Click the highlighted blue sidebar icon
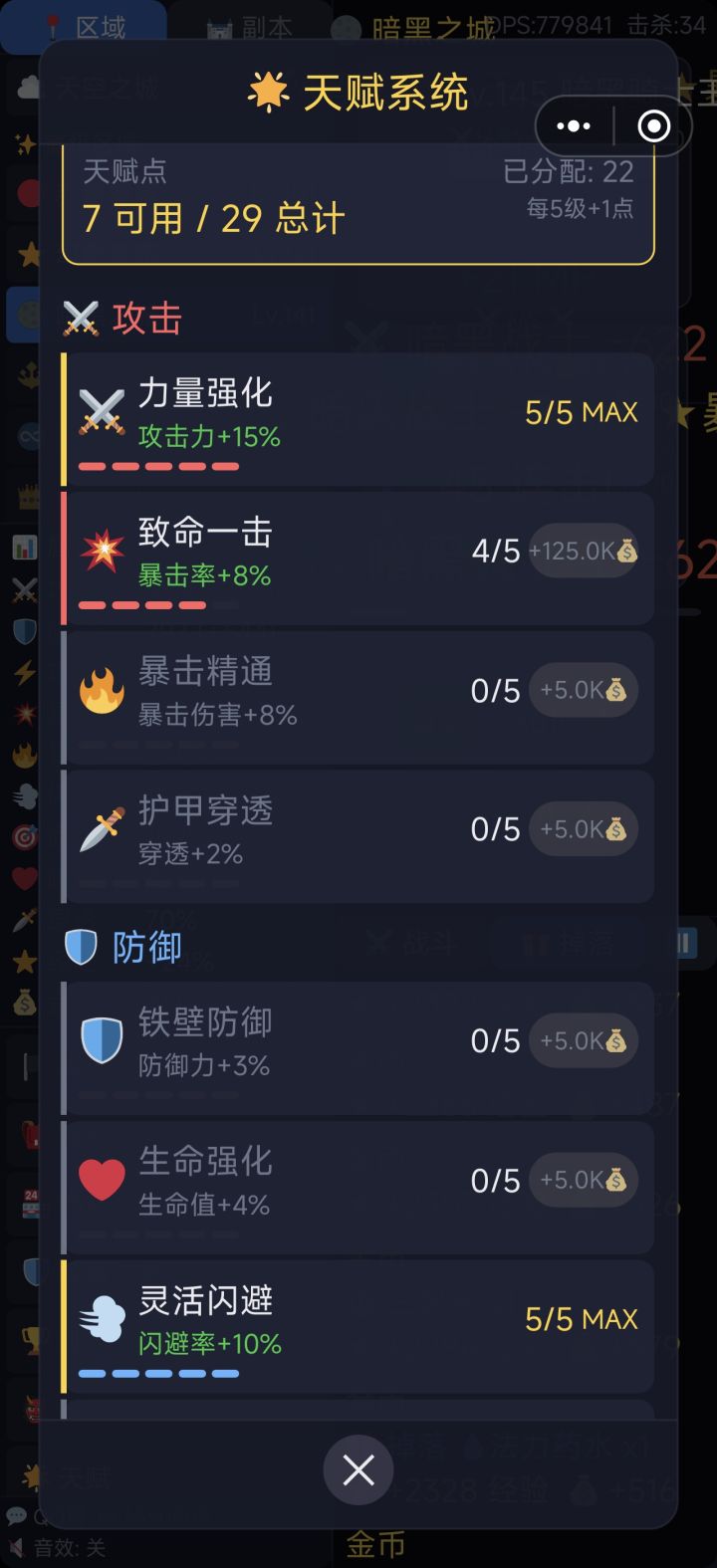717x1568 pixels. (x=24, y=314)
